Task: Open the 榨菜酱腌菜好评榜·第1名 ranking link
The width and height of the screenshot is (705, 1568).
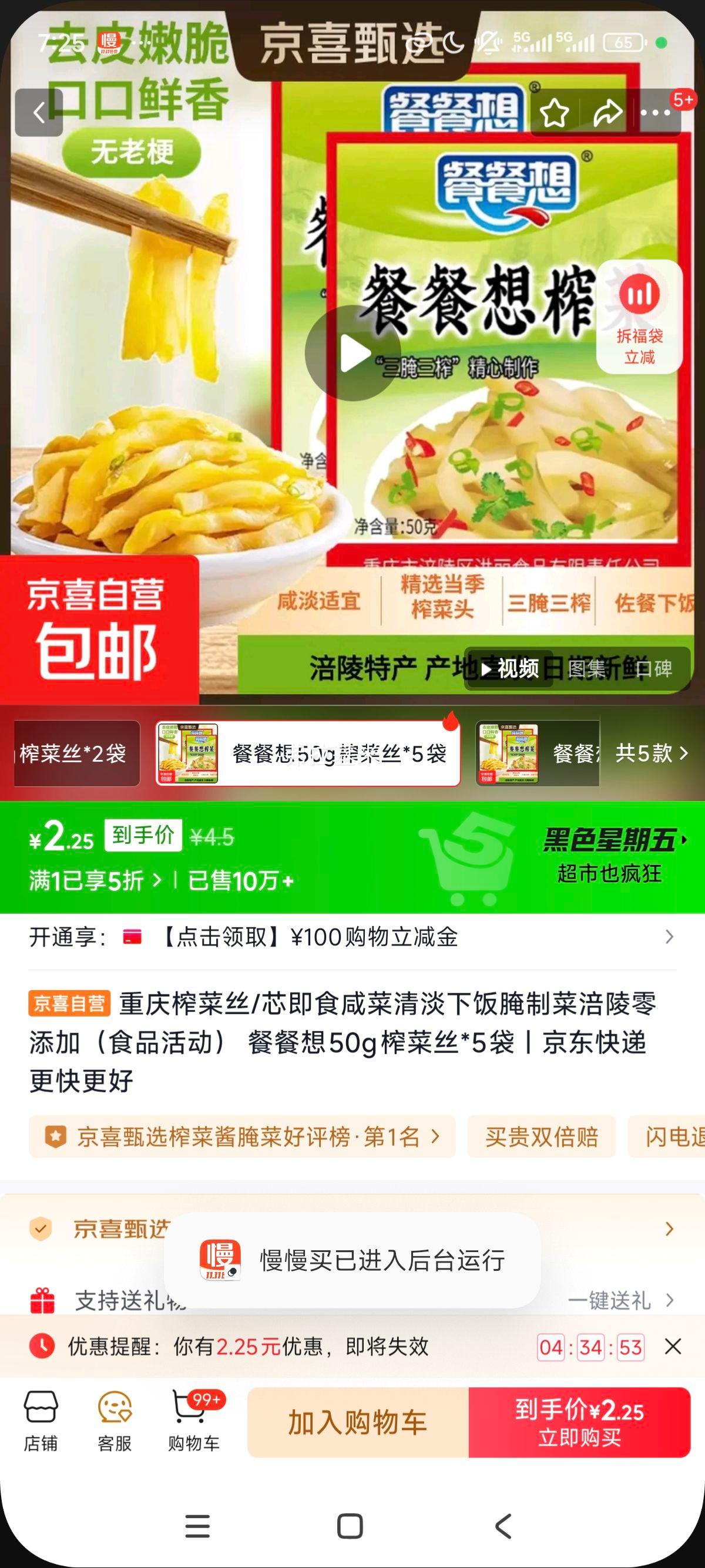Action: [x=244, y=1137]
